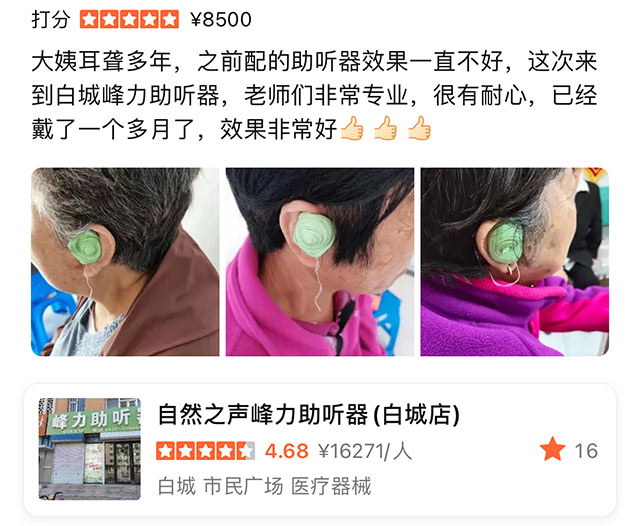This screenshot has height=526, width=640.
Task: Open the first review photo
Action: point(125,262)
